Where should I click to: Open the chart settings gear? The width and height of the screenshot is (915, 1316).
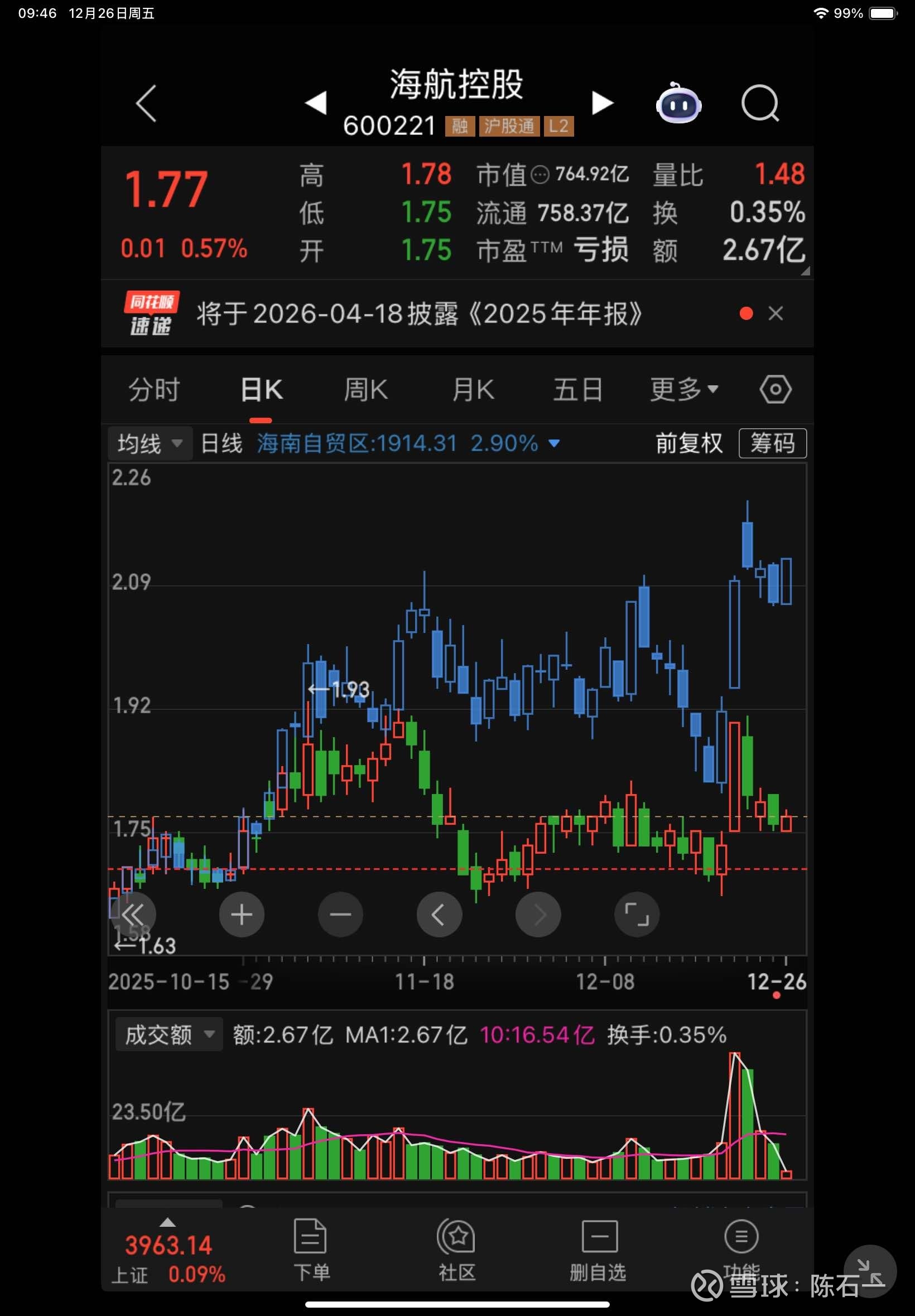775,389
